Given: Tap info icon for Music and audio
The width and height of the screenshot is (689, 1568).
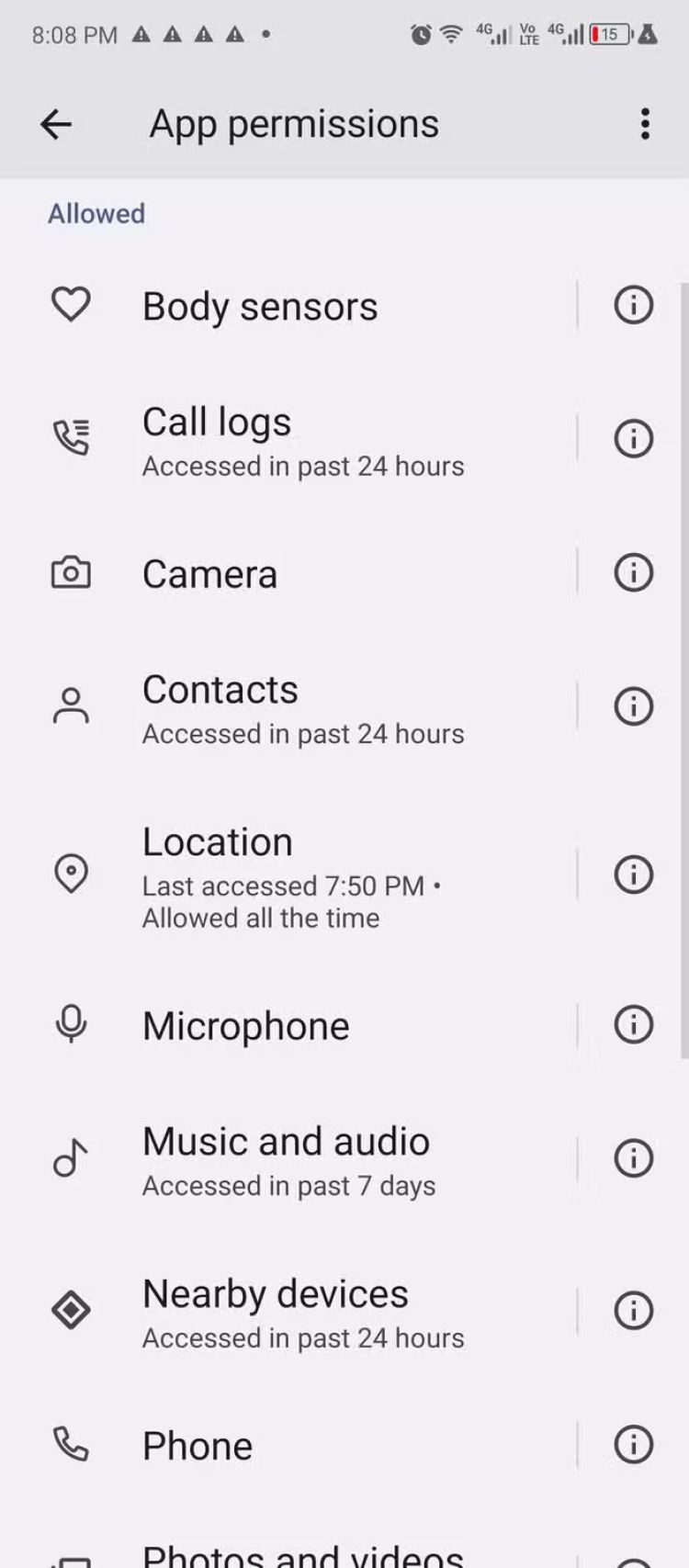Looking at the screenshot, I should click(x=633, y=1159).
